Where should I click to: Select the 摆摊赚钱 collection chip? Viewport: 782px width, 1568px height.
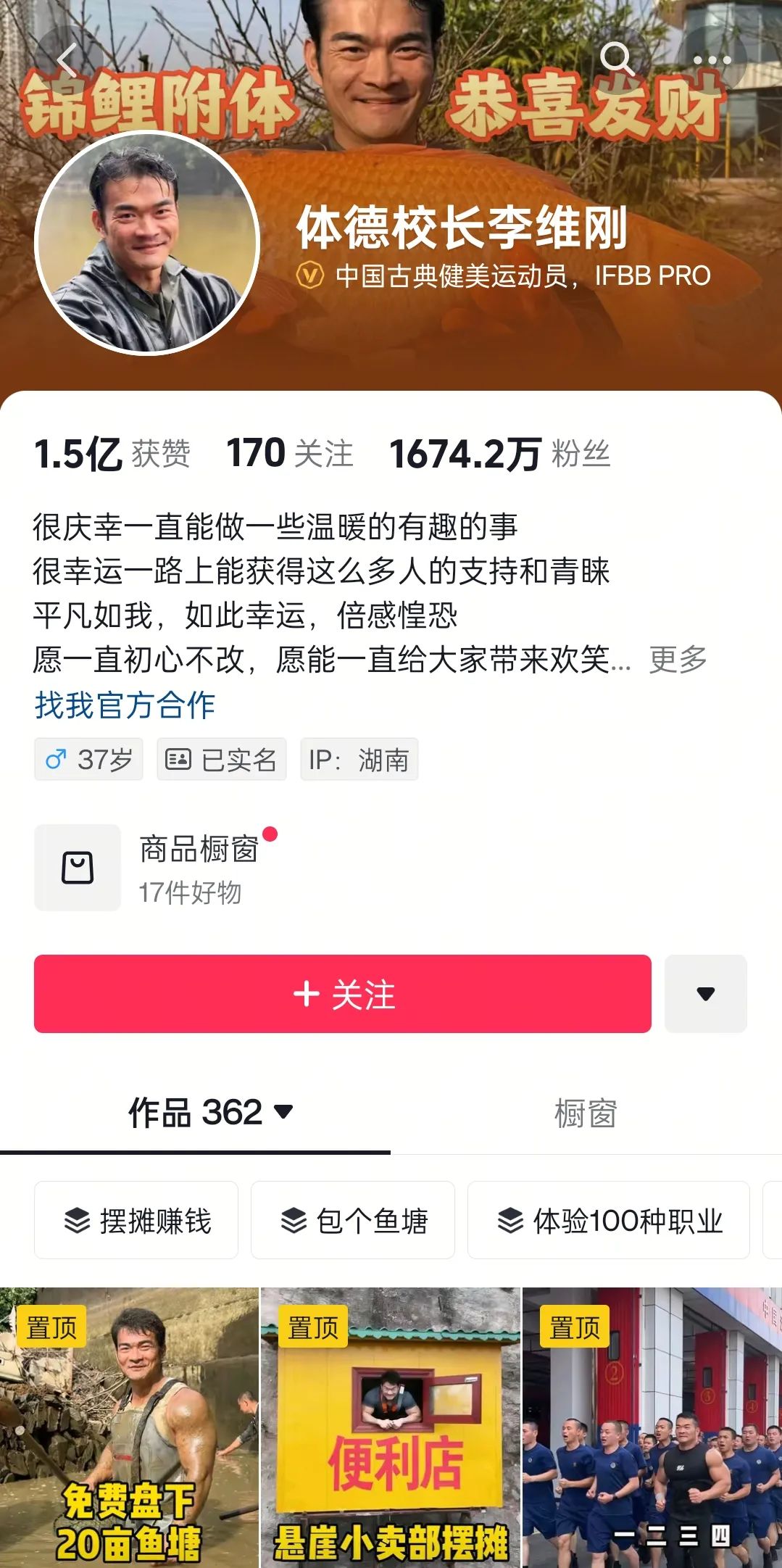[137, 1221]
